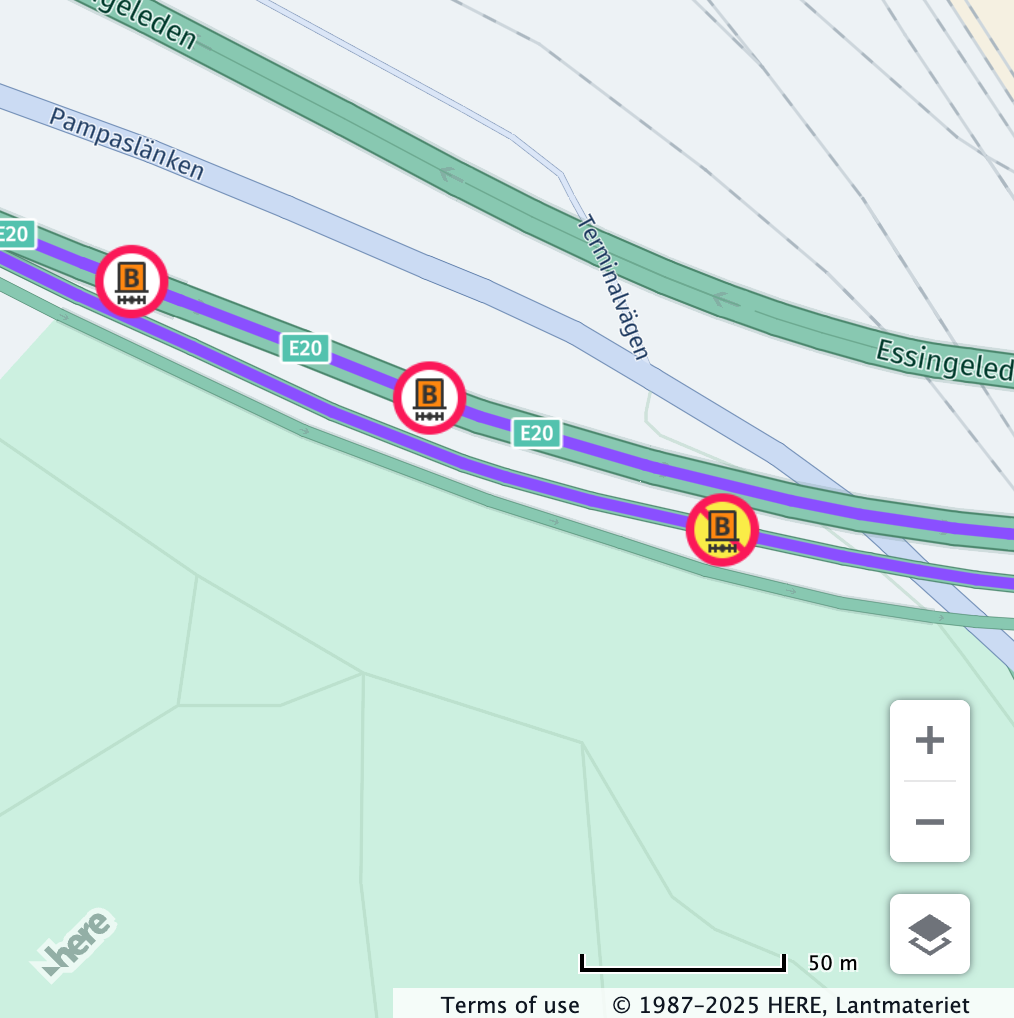Zoom out of the map
The width and height of the screenshot is (1014, 1018).
(929, 822)
